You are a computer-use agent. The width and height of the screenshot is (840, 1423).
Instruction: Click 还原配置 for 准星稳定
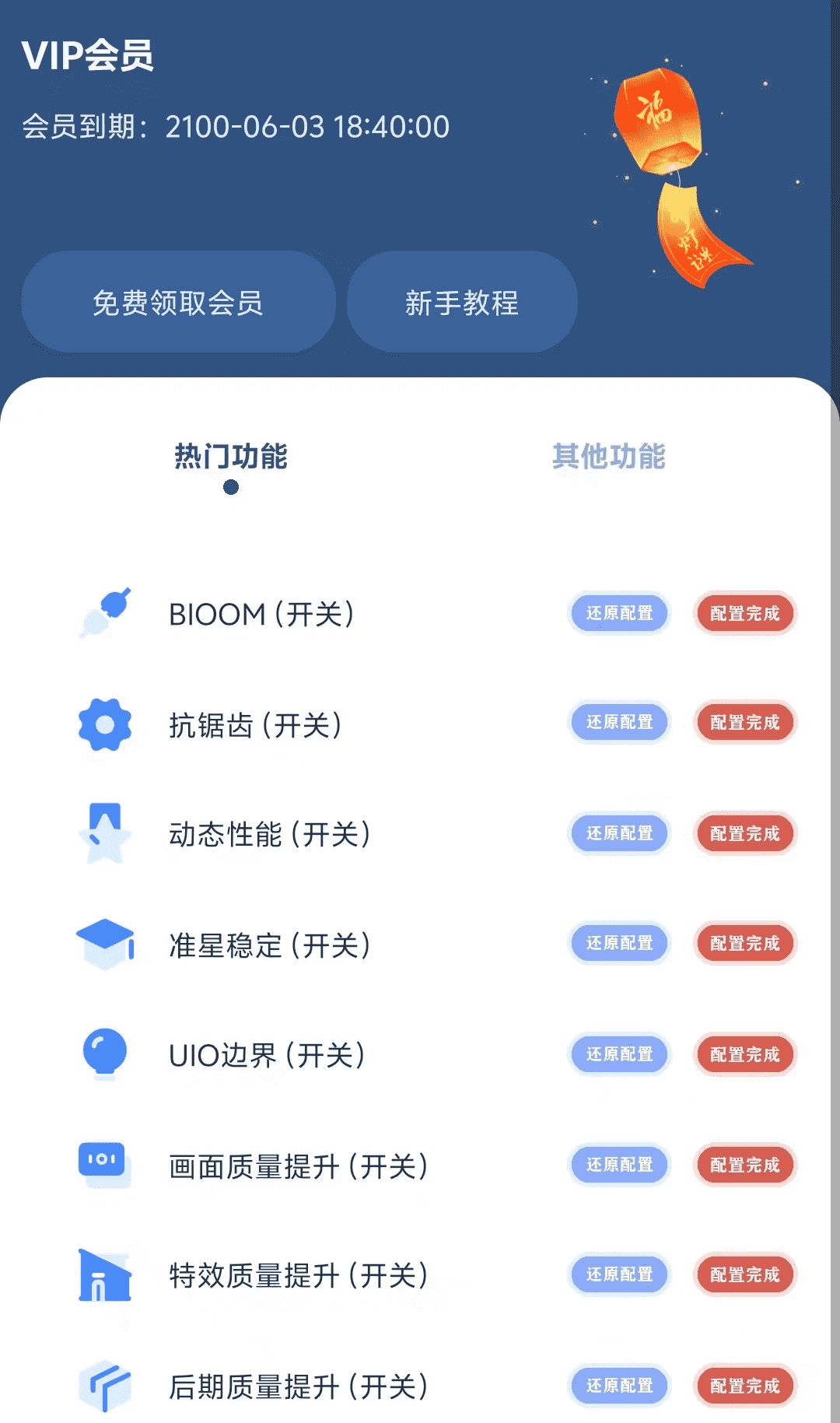(x=618, y=944)
